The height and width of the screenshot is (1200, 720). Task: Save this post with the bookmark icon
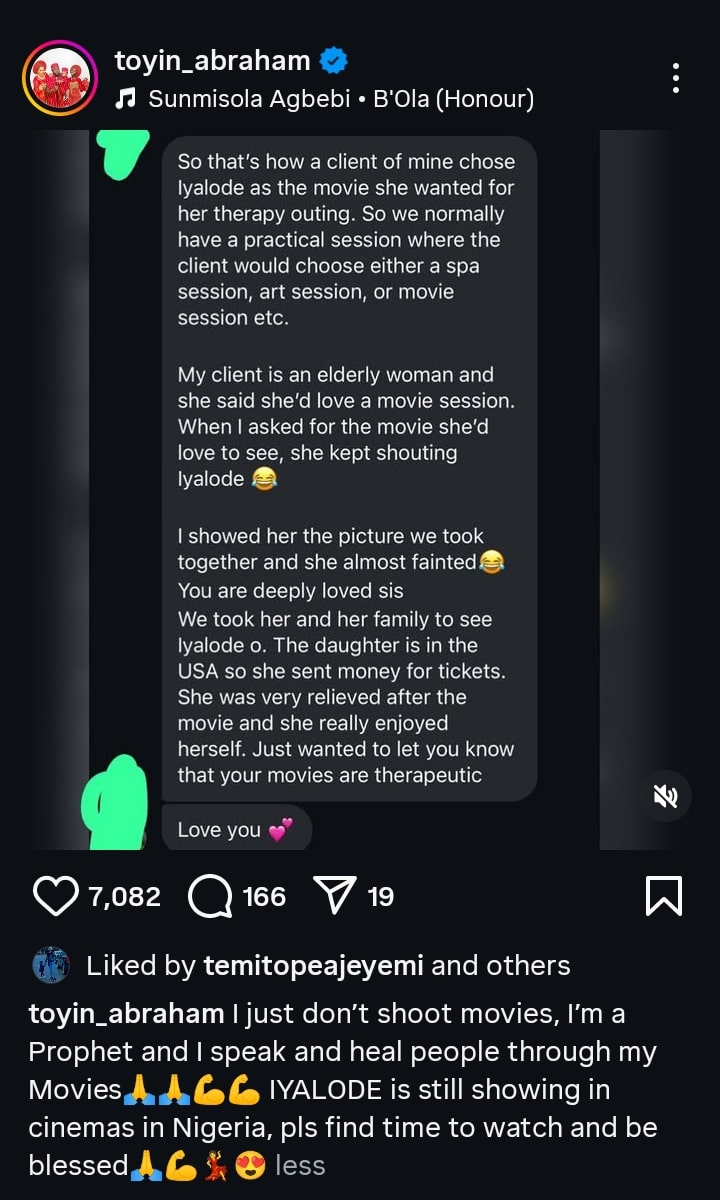tap(663, 896)
